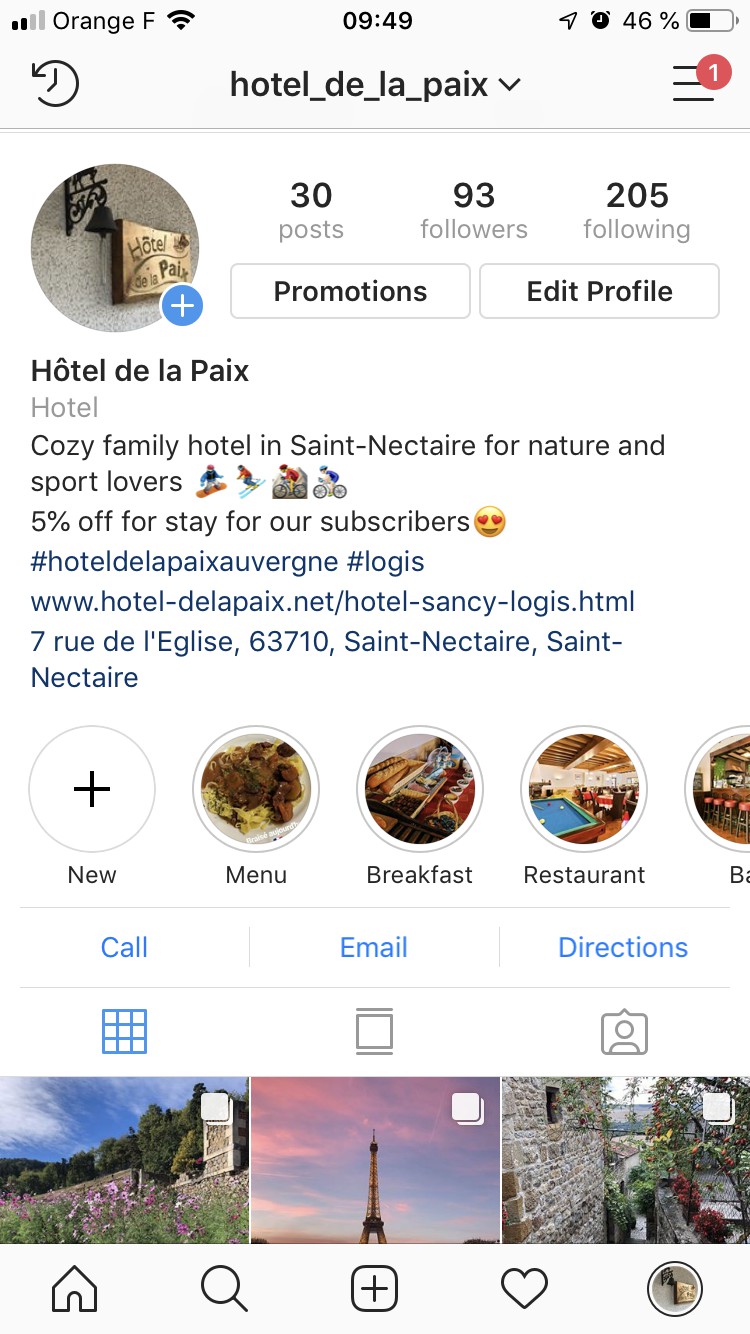Add a story via profile picture plus
750x1334 pixels.
[x=182, y=306]
